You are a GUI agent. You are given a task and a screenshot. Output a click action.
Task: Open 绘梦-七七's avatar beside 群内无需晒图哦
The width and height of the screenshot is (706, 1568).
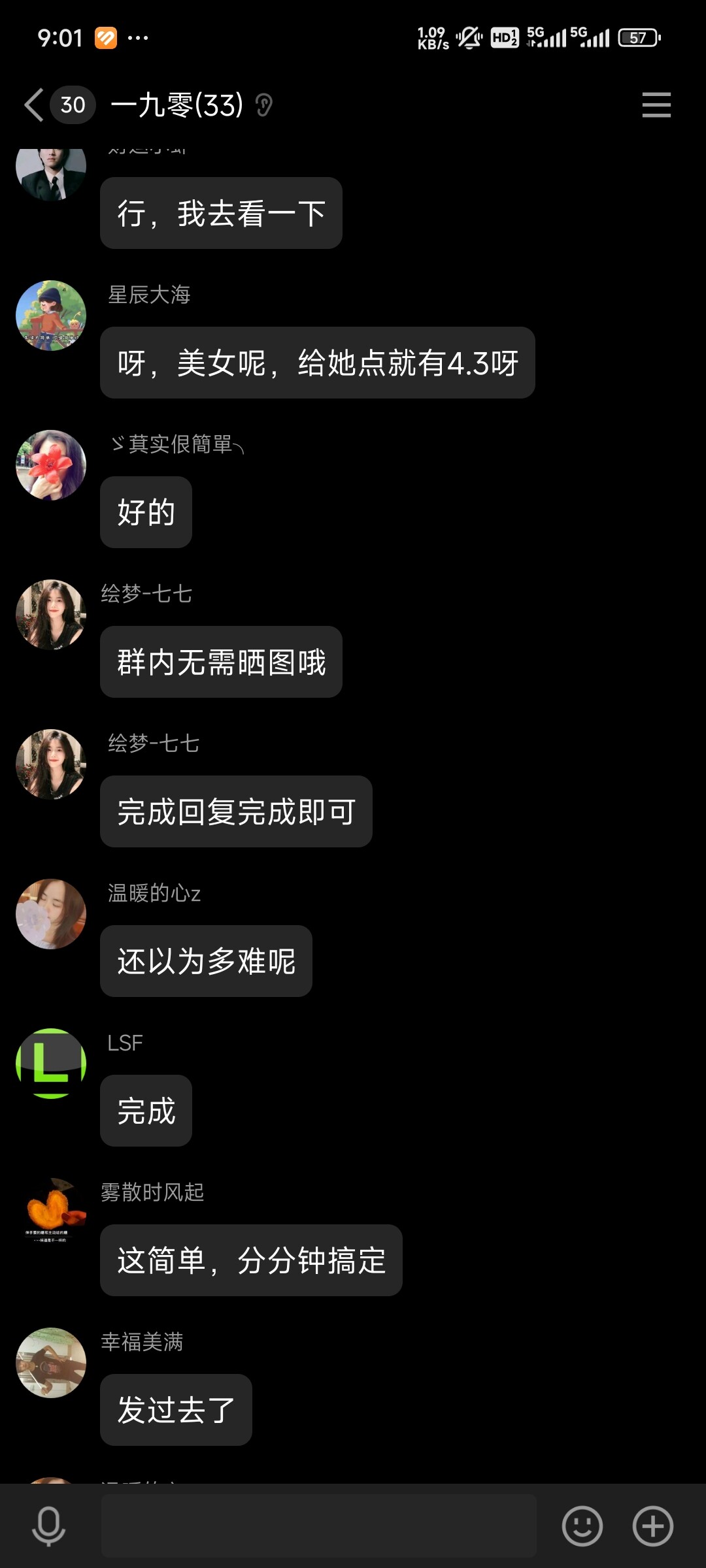pos(51,615)
